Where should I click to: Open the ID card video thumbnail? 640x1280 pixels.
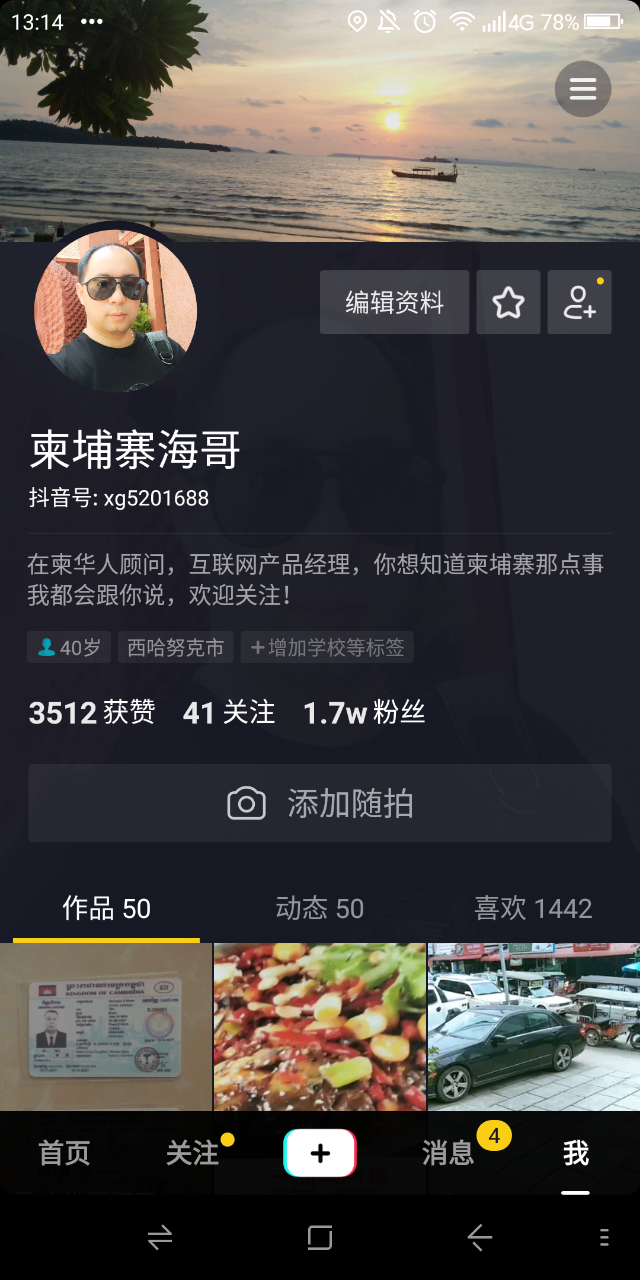click(106, 1027)
